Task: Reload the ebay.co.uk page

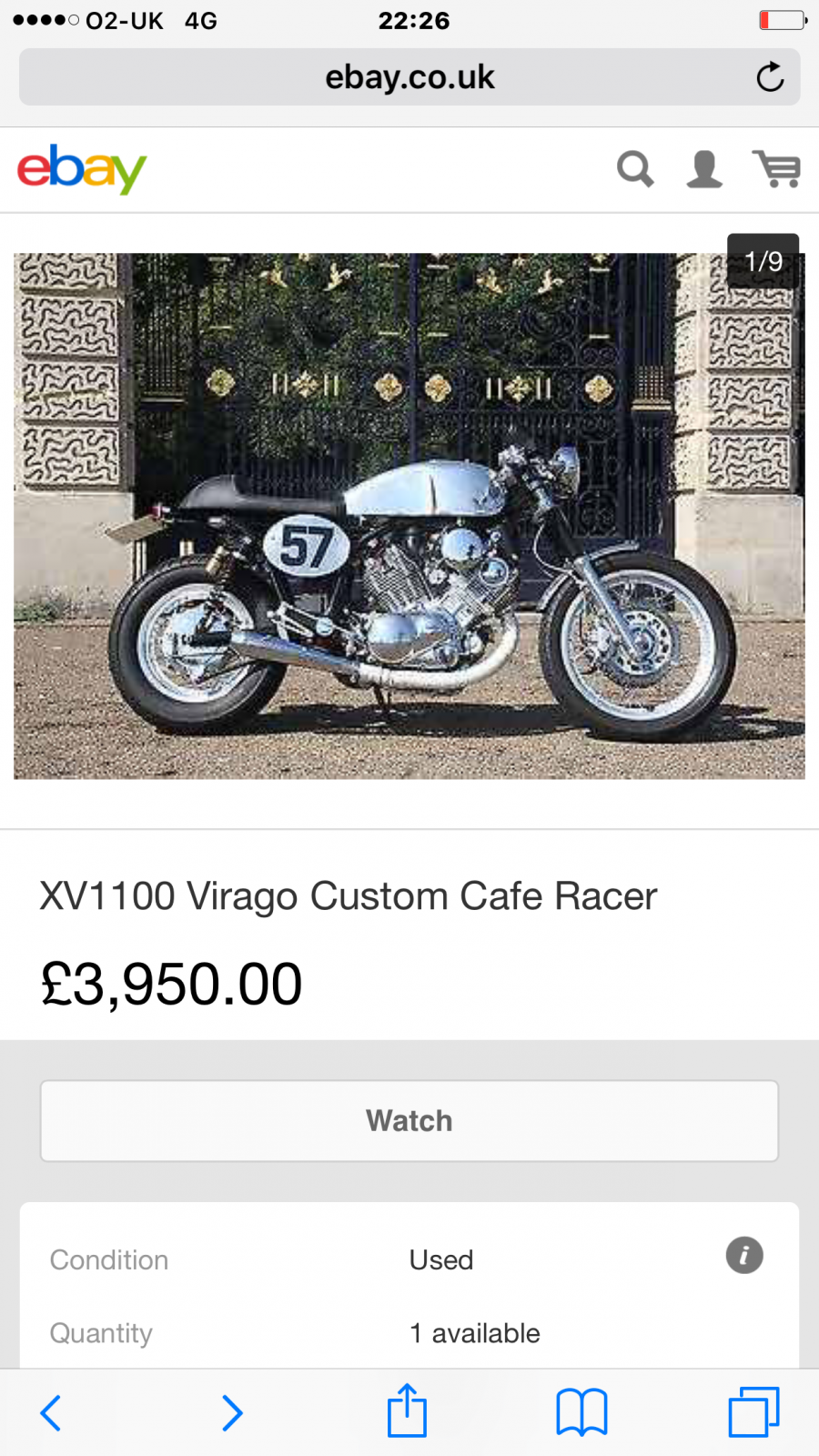Action: pos(770,77)
